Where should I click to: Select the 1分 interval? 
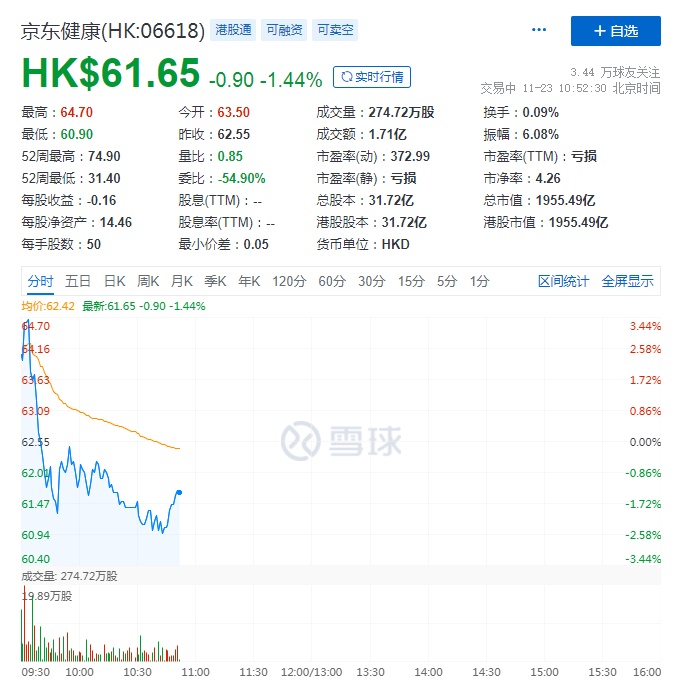pyautogui.click(x=479, y=282)
